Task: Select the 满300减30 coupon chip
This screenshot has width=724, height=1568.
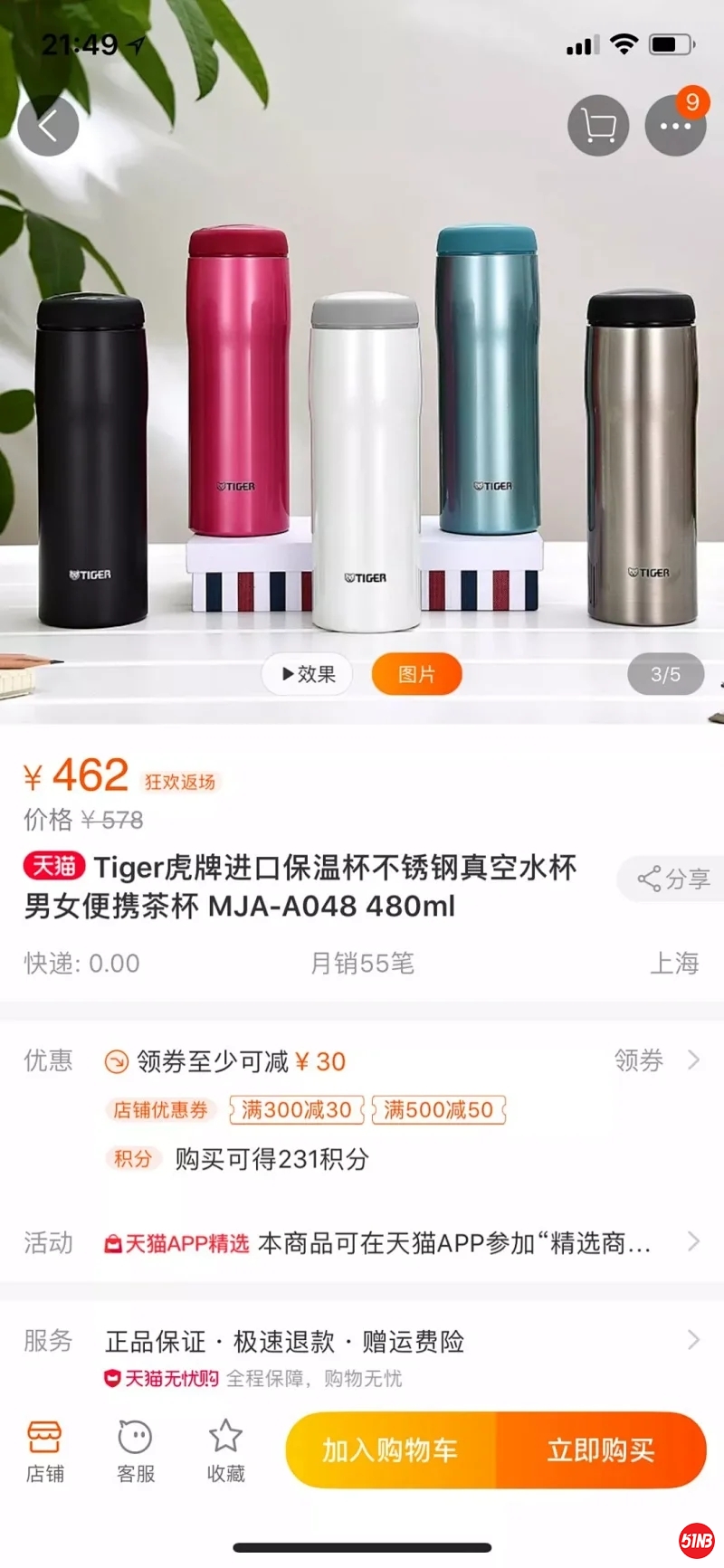Action: coord(296,1110)
